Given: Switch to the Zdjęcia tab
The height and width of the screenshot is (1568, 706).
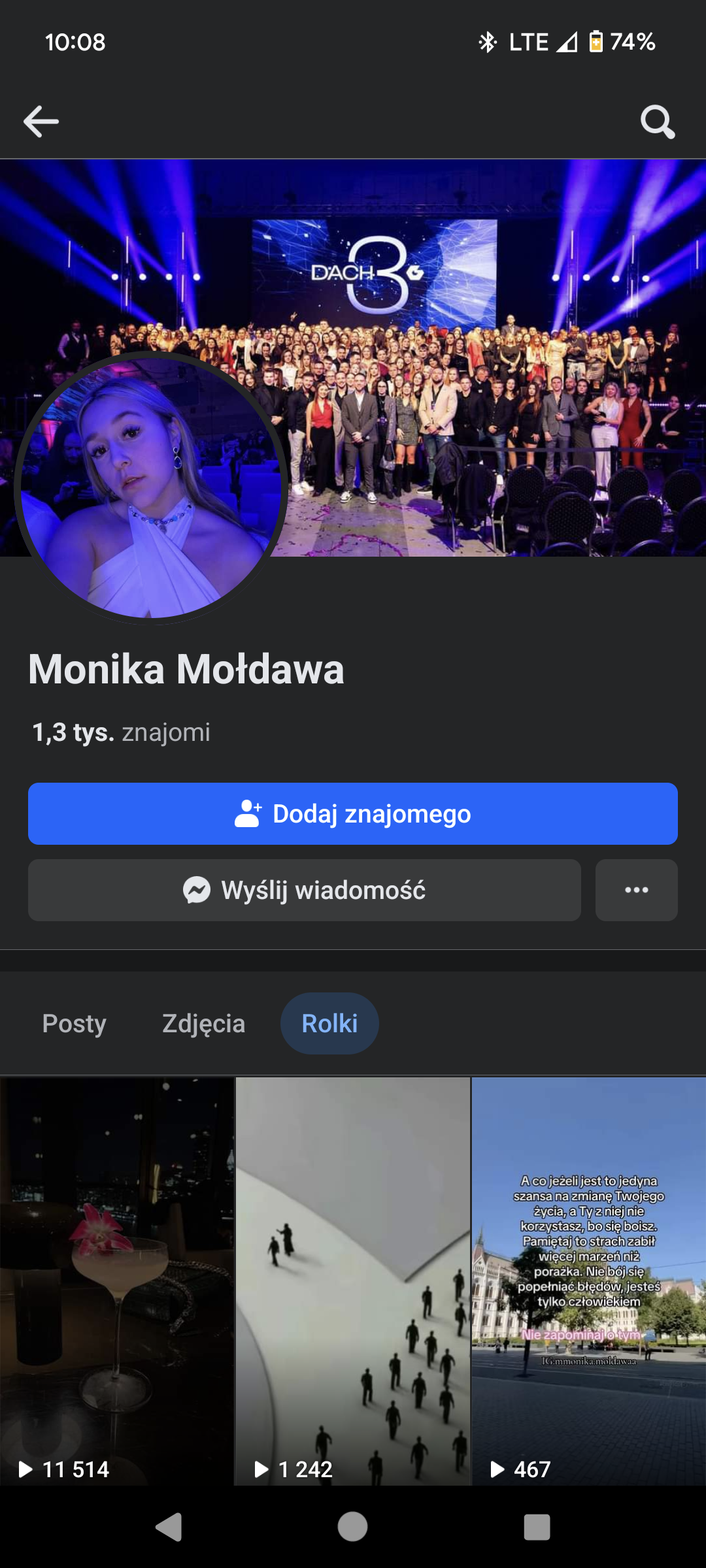Looking at the screenshot, I should point(203,1023).
